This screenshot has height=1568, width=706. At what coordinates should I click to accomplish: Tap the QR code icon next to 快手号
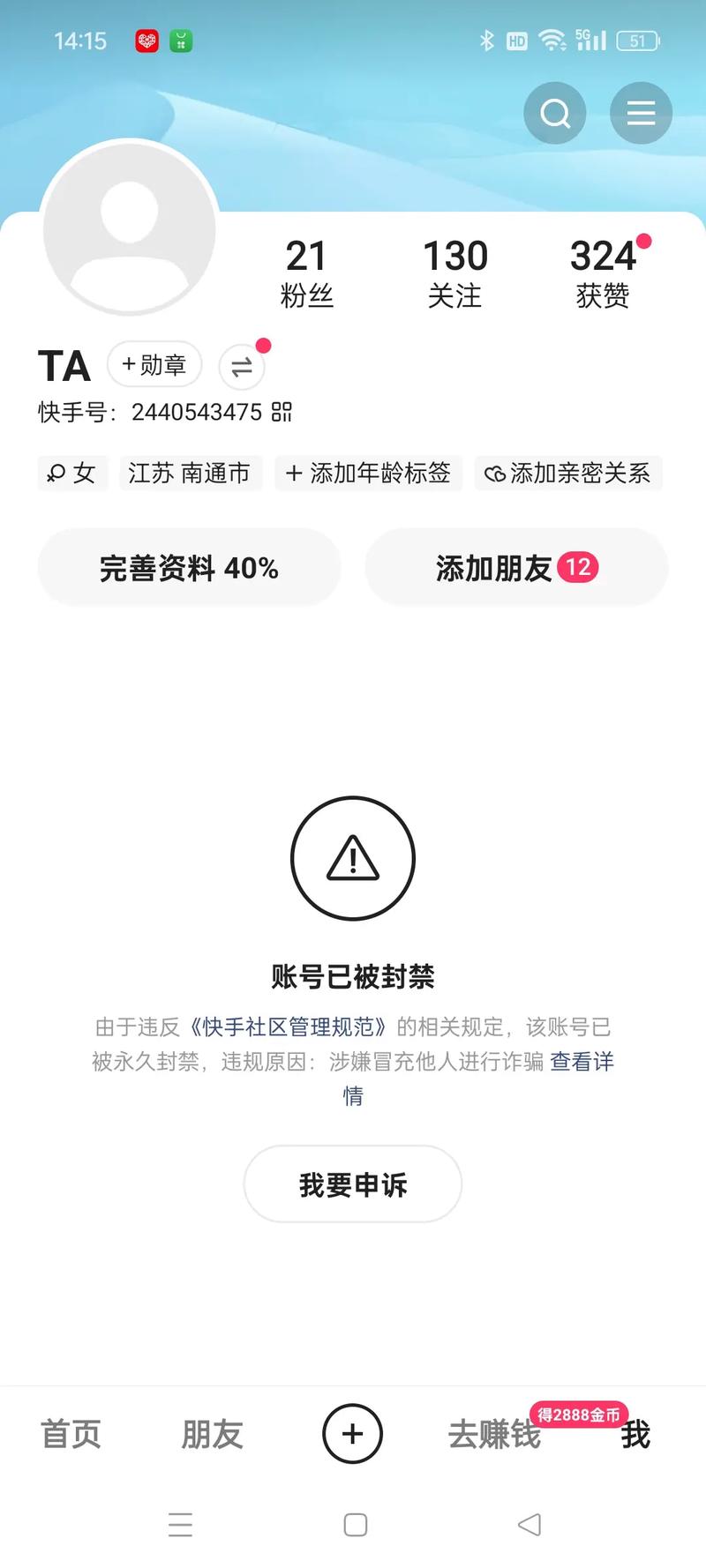[284, 413]
